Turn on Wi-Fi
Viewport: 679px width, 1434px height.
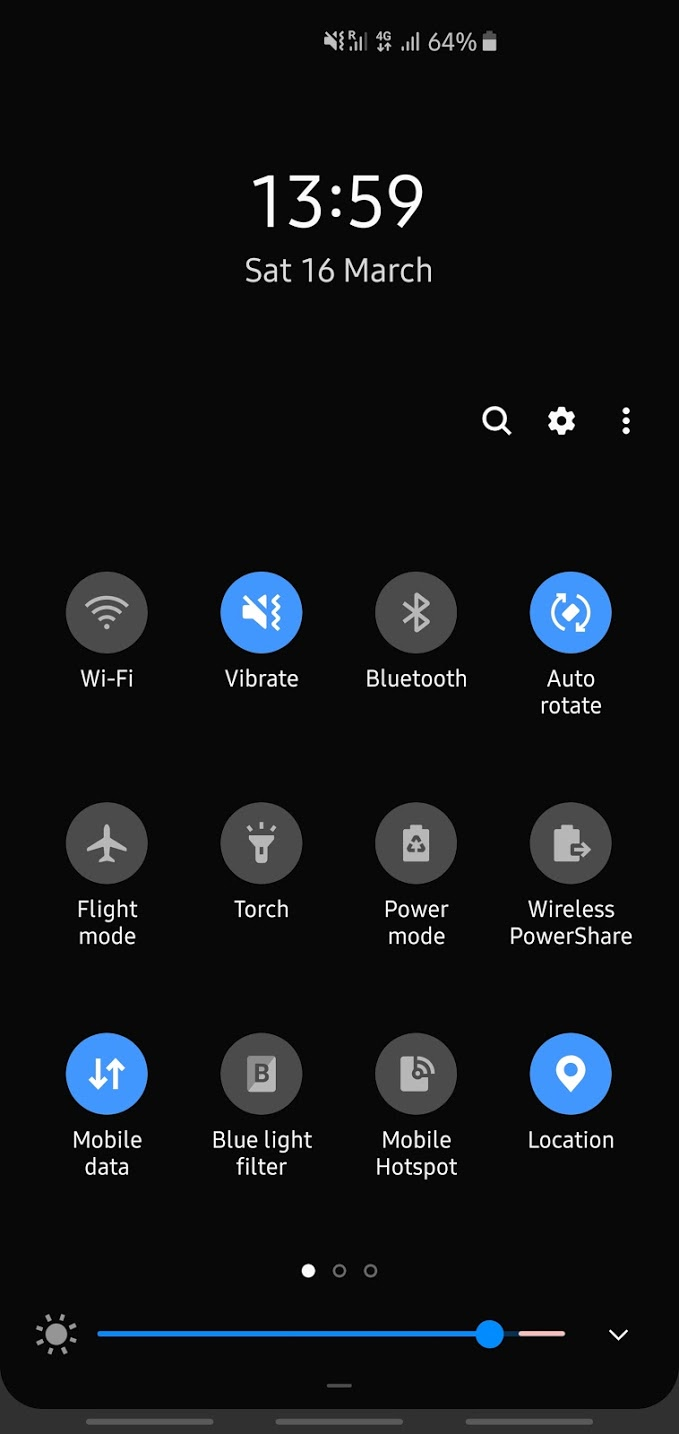[107, 613]
